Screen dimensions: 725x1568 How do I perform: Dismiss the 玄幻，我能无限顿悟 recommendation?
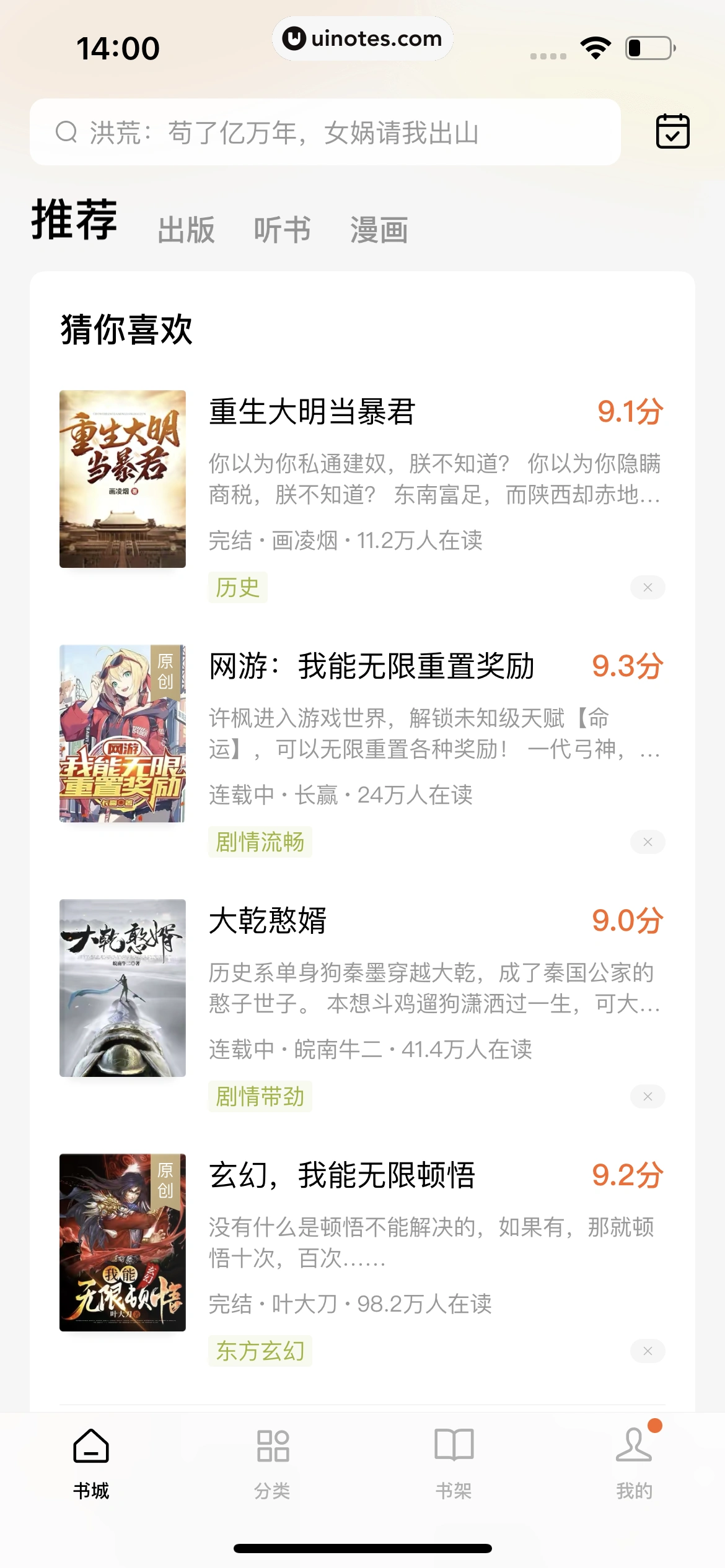point(648,1351)
